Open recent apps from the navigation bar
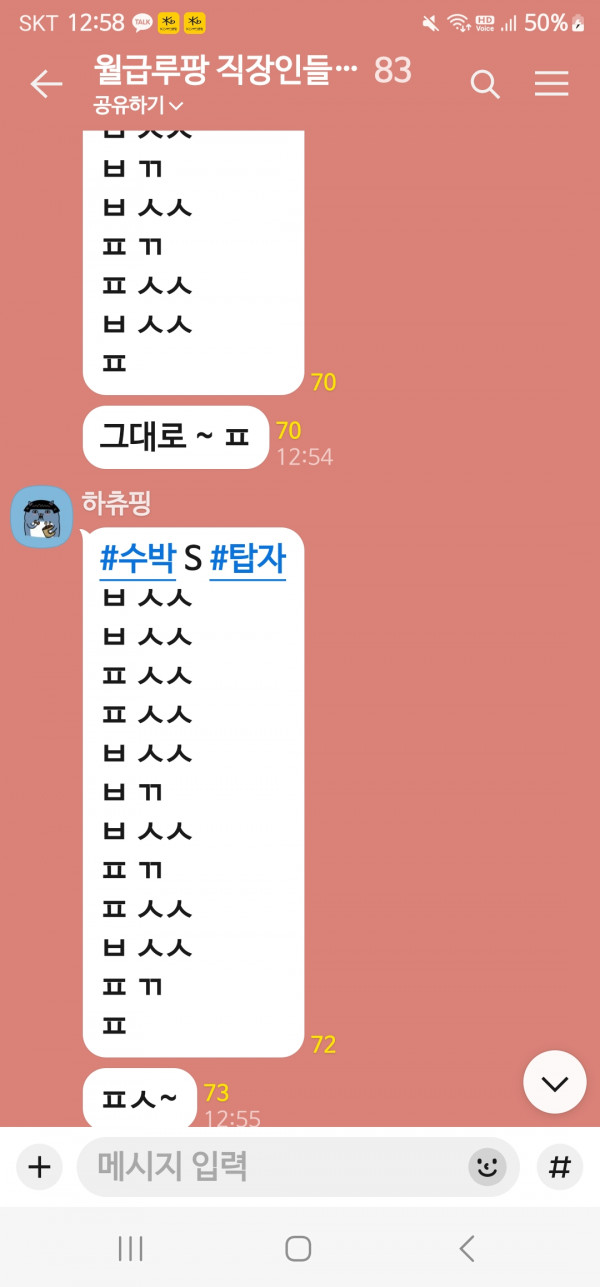This screenshot has height=1287, width=600. (131, 1248)
